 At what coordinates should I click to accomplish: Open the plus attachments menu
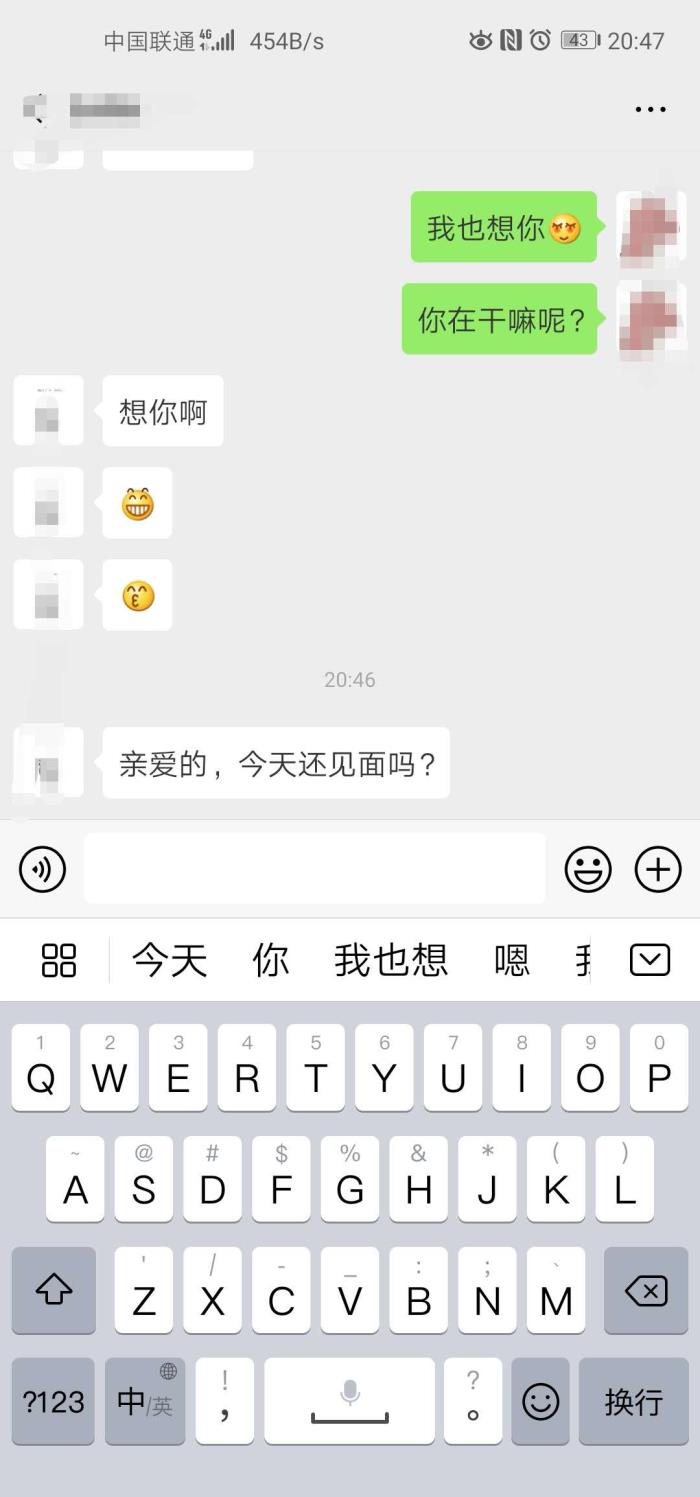pyautogui.click(x=658, y=869)
